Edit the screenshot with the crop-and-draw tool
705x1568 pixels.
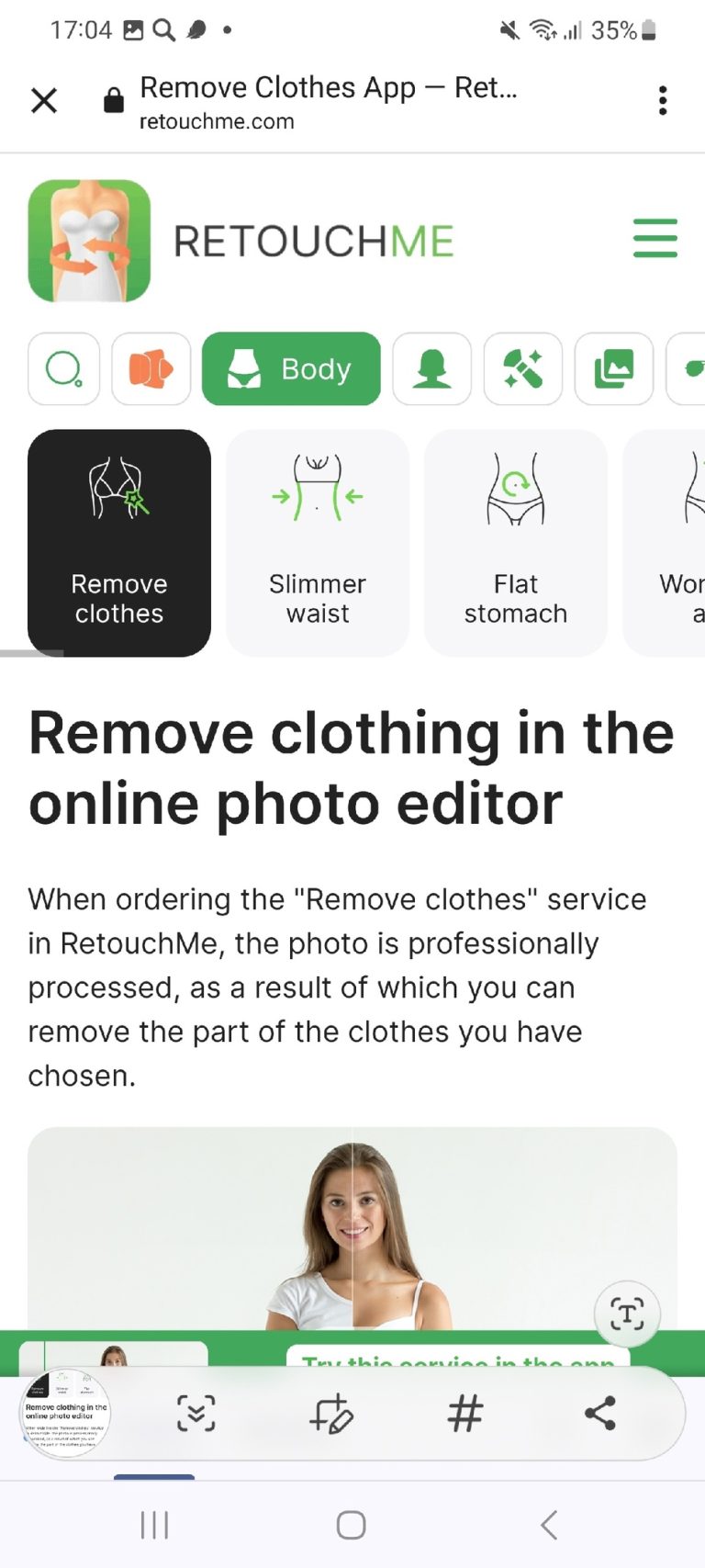[x=330, y=1413]
